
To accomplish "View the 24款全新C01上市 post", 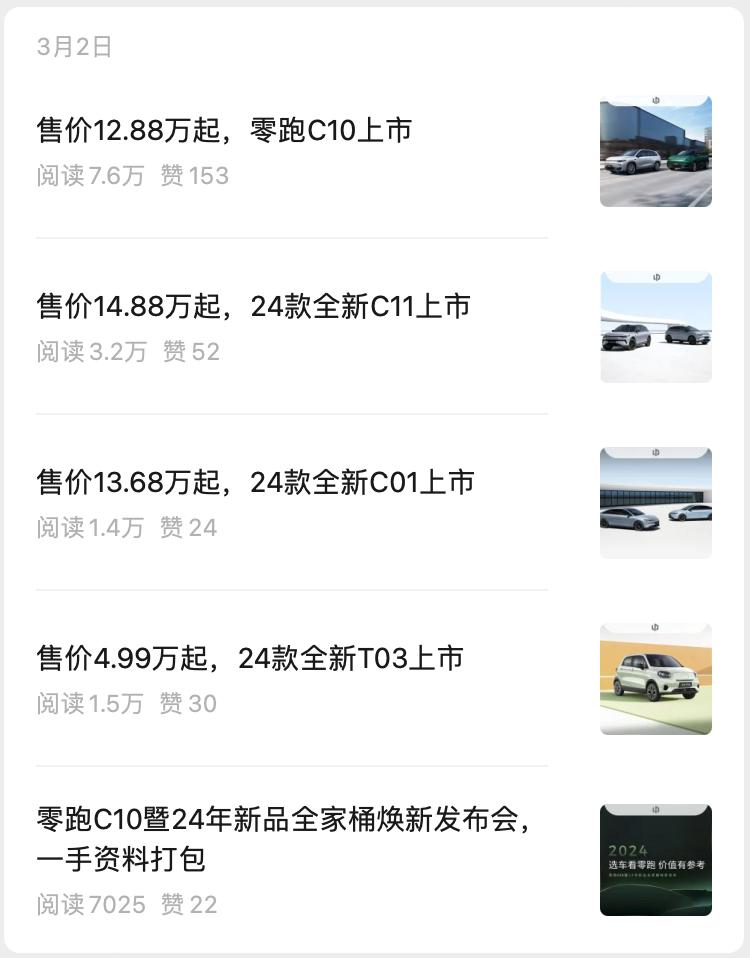I will 255,483.
